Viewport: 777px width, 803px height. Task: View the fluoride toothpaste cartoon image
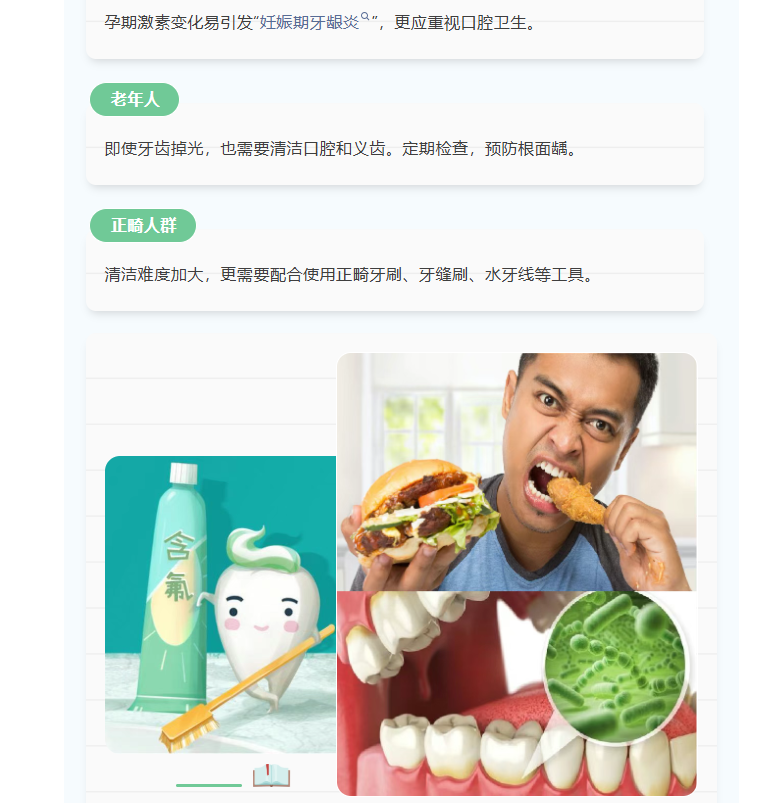[220, 603]
